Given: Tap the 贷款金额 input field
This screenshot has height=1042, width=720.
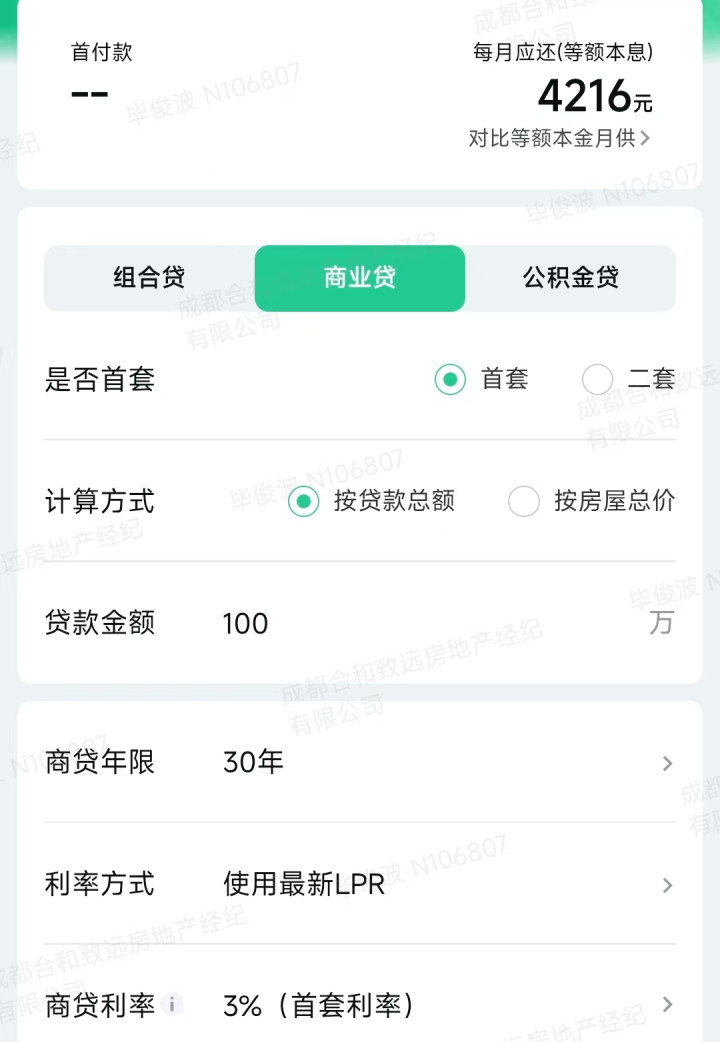Looking at the screenshot, I should pyautogui.click(x=420, y=623).
